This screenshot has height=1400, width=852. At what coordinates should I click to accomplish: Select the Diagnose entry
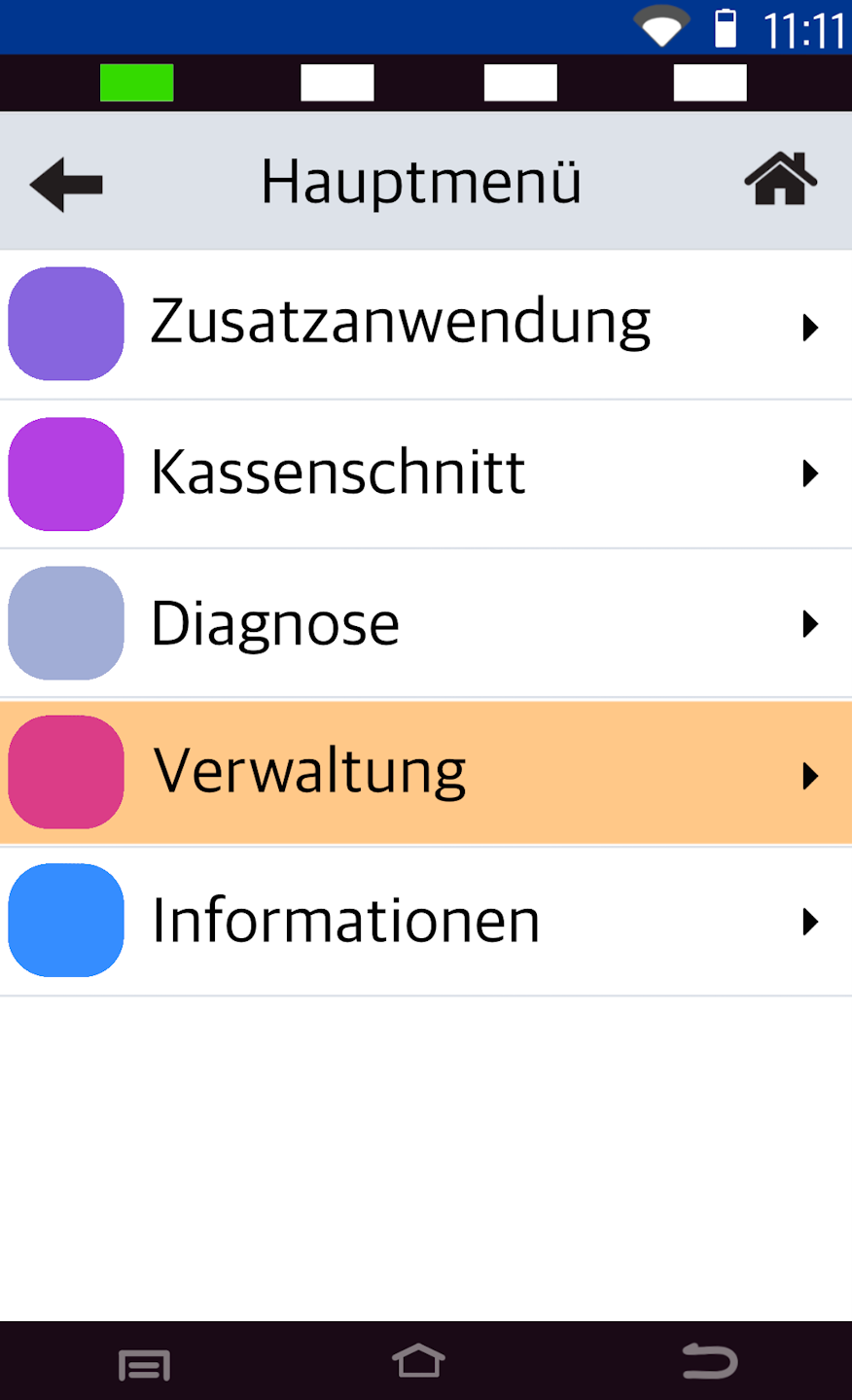pyautogui.click(x=426, y=623)
